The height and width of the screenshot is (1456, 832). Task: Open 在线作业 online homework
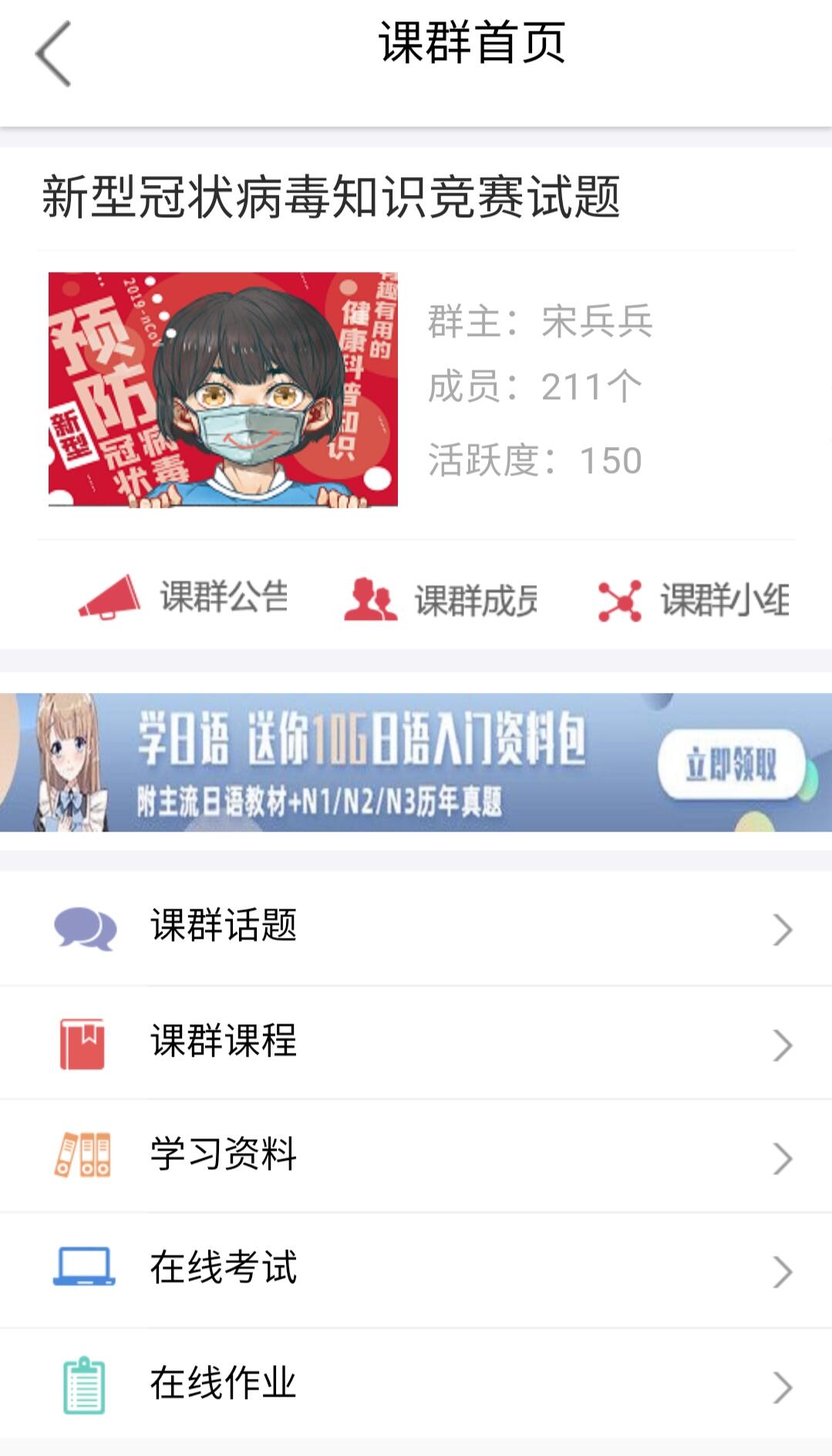click(x=416, y=1384)
